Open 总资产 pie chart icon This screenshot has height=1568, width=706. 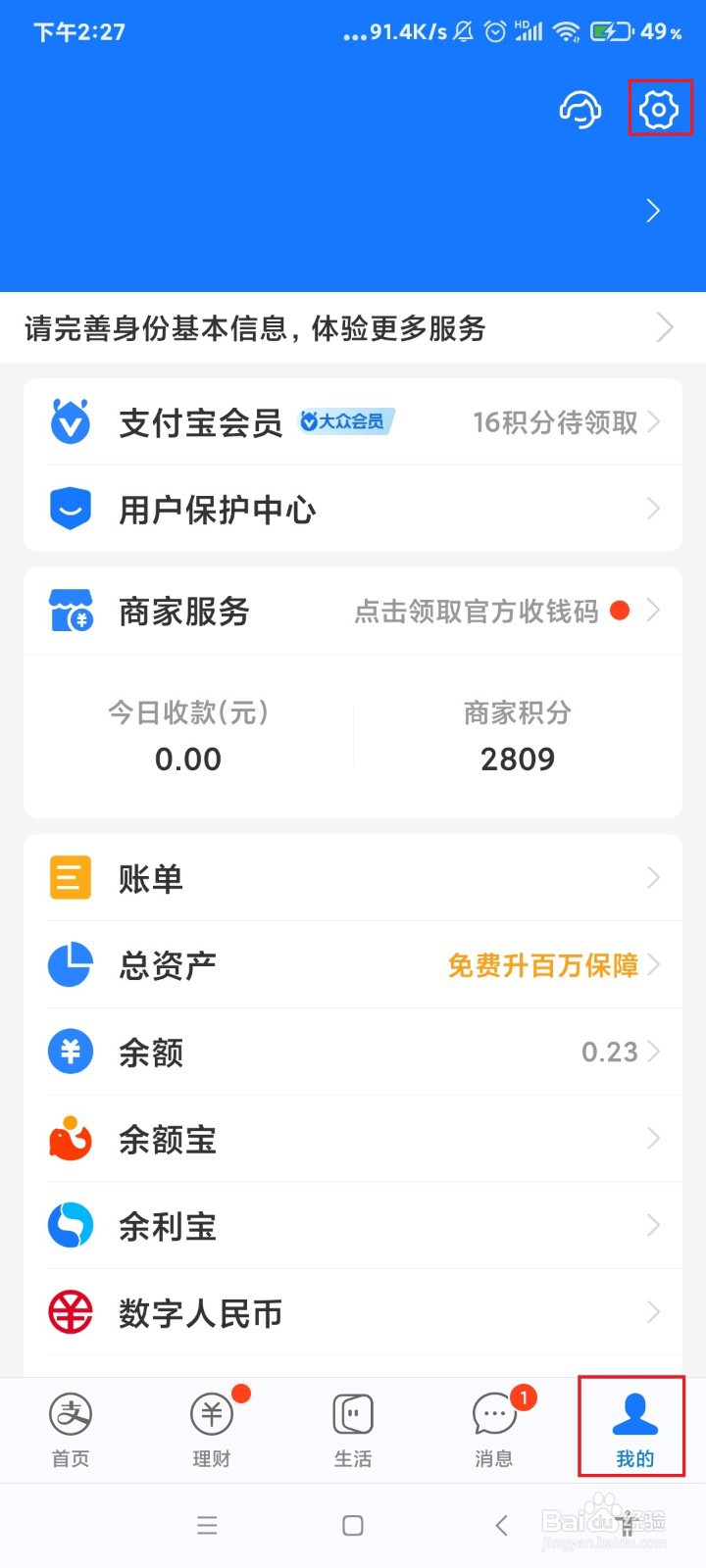pos(69,964)
